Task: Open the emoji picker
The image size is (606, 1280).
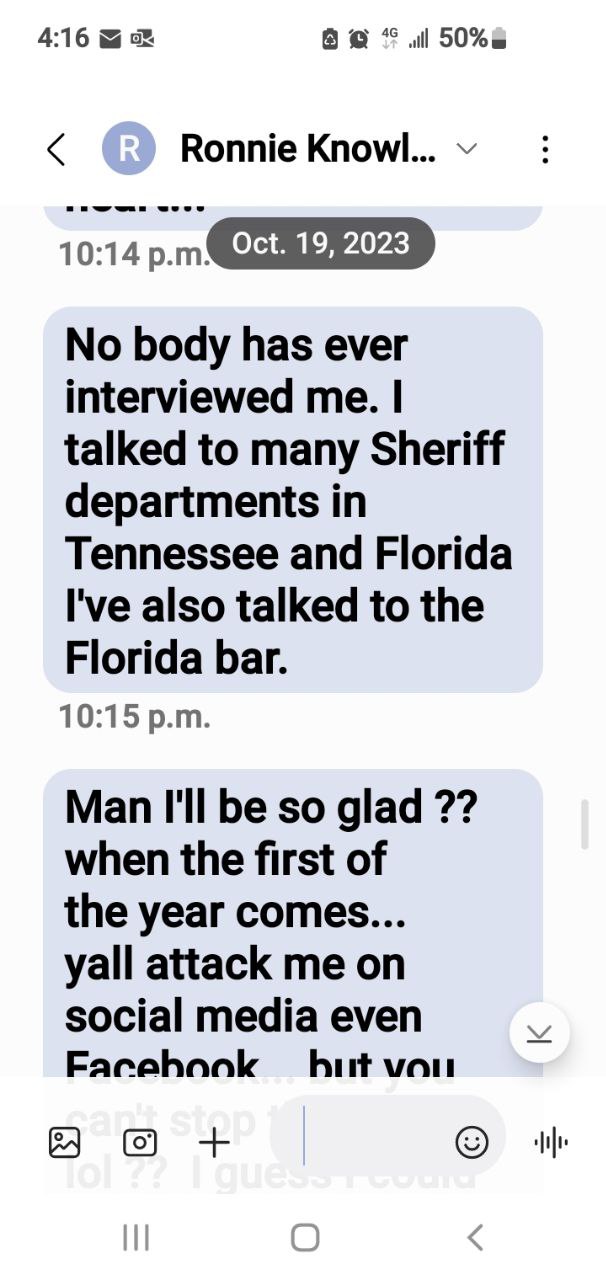Action: pos(472,1141)
